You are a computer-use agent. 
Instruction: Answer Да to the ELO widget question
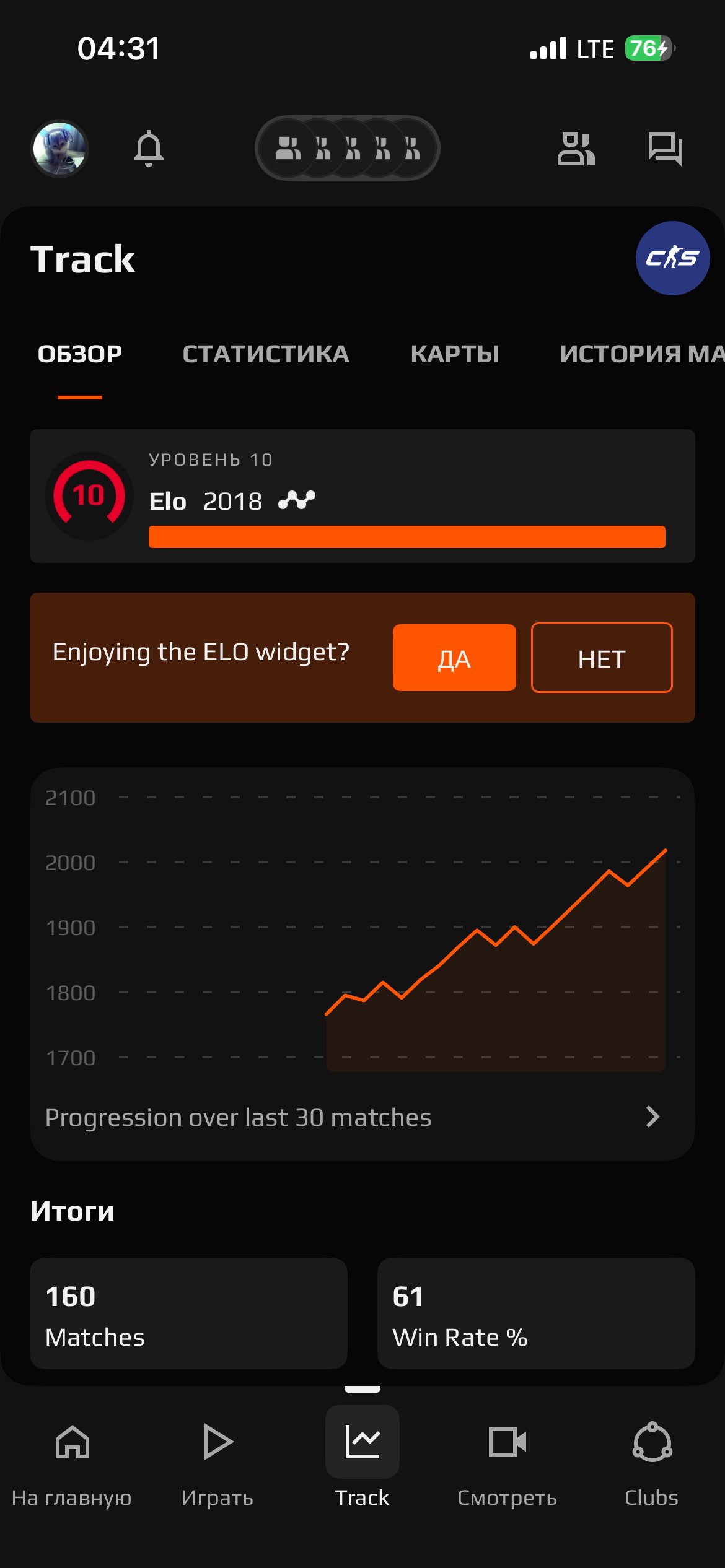click(454, 658)
